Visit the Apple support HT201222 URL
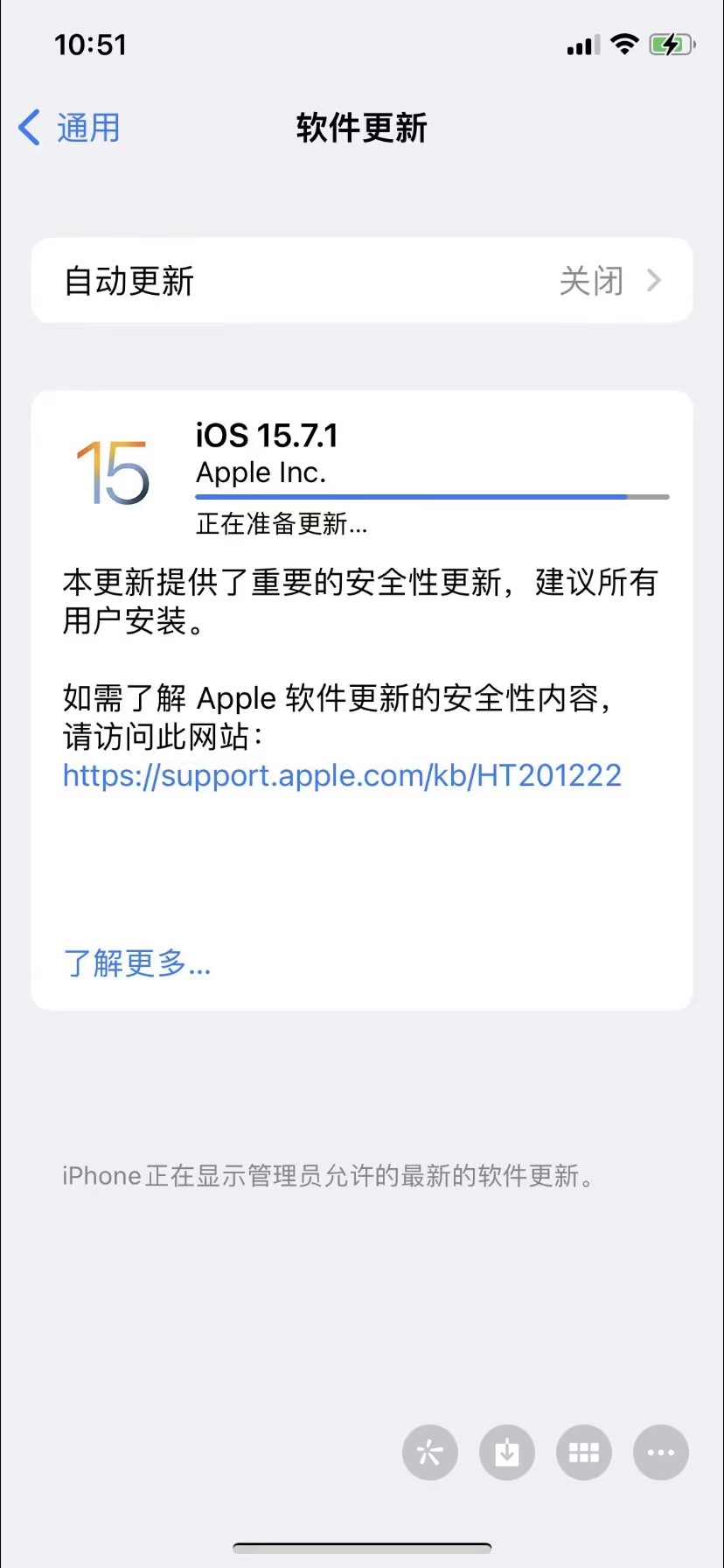This screenshot has width=724, height=1568. click(x=341, y=775)
